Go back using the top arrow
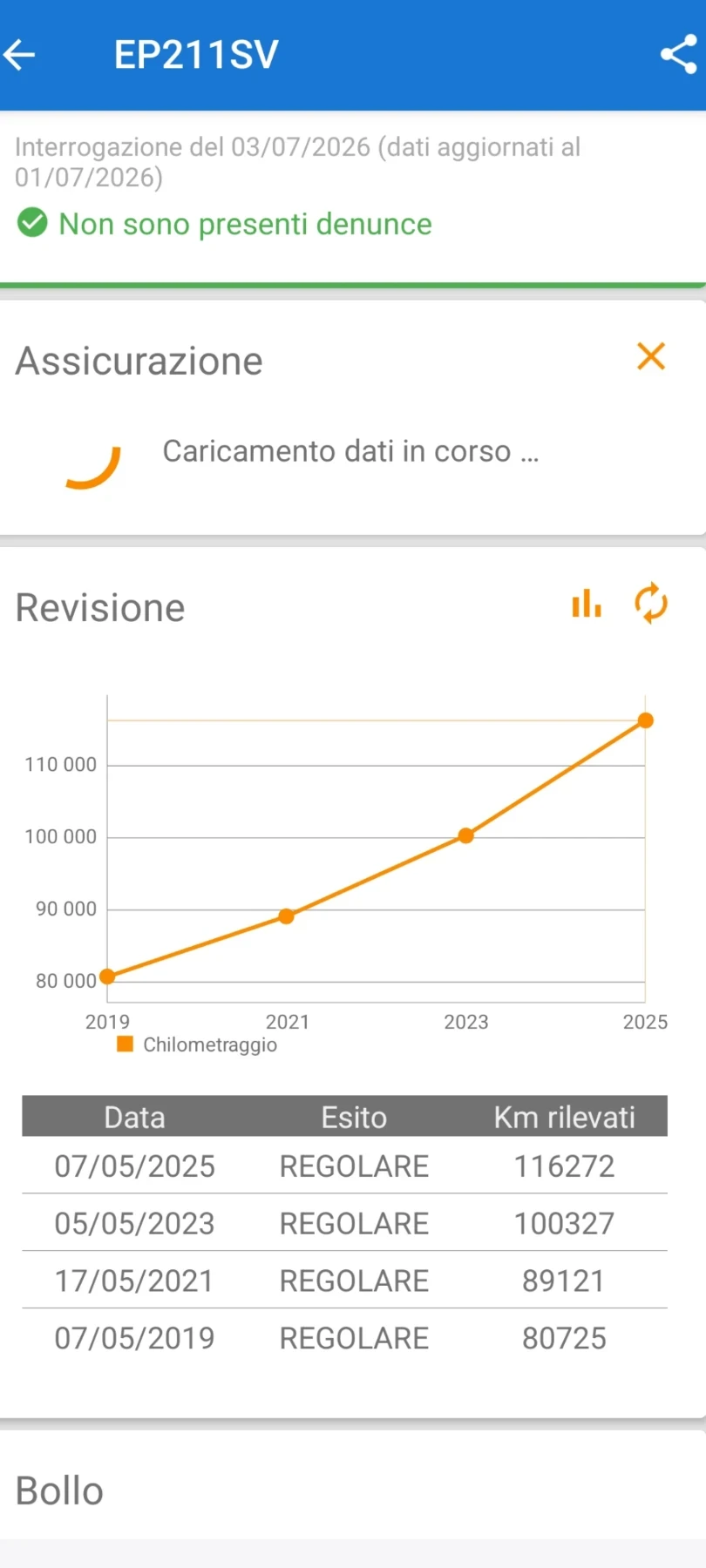The width and height of the screenshot is (706, 1568). pos(19,55)
